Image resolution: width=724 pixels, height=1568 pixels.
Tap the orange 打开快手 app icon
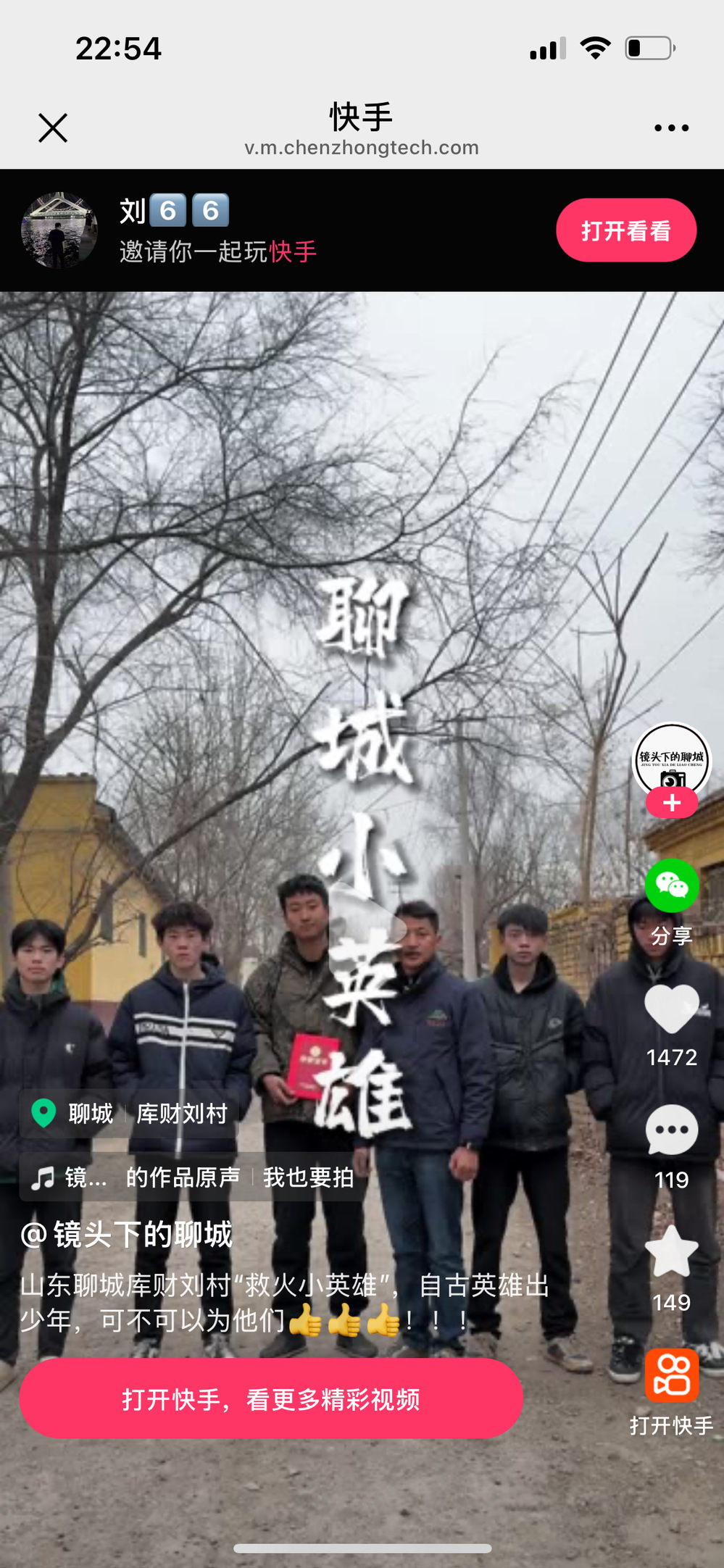coord(672,1375)
